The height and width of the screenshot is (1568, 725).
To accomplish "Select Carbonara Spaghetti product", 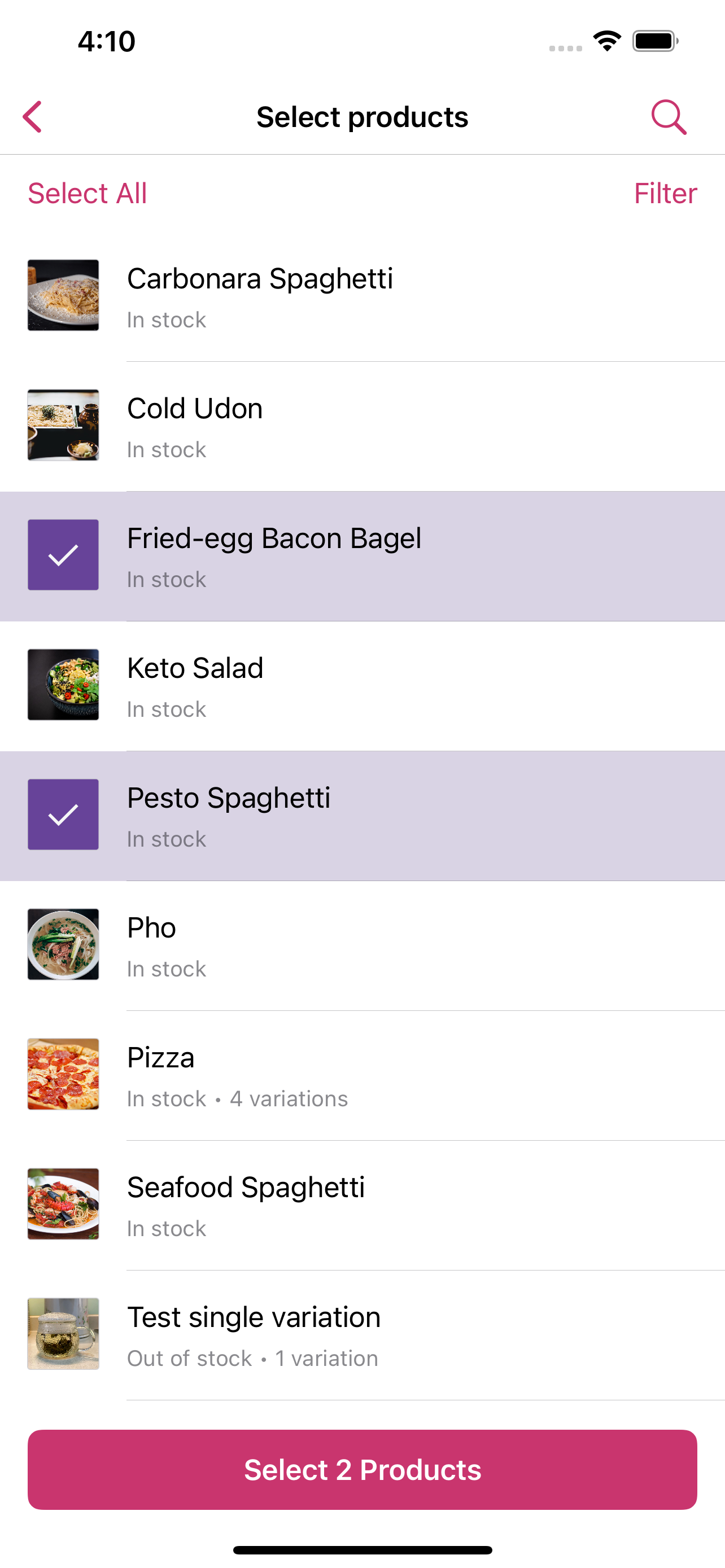I will [x=362, y=296].
